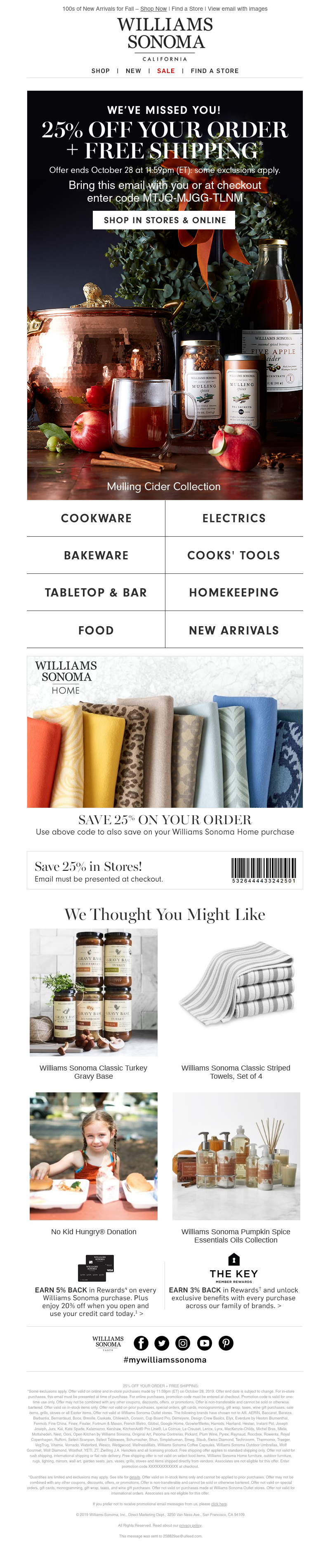Open the Instagram icon
This screenshot has width=330, height=1568.
(x=183, y=1343)
